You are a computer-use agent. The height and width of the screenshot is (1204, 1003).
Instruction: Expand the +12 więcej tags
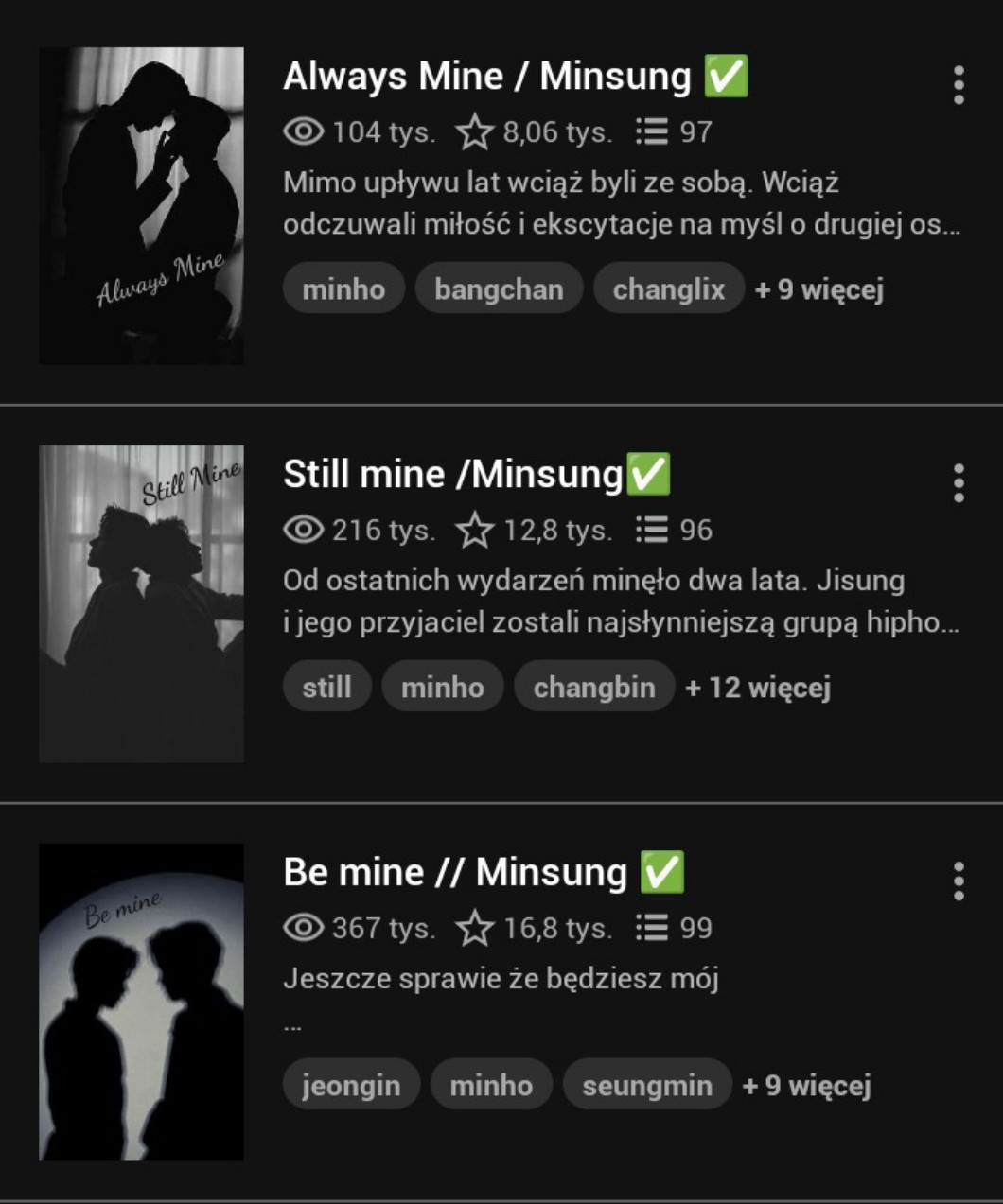coord(757,688)
